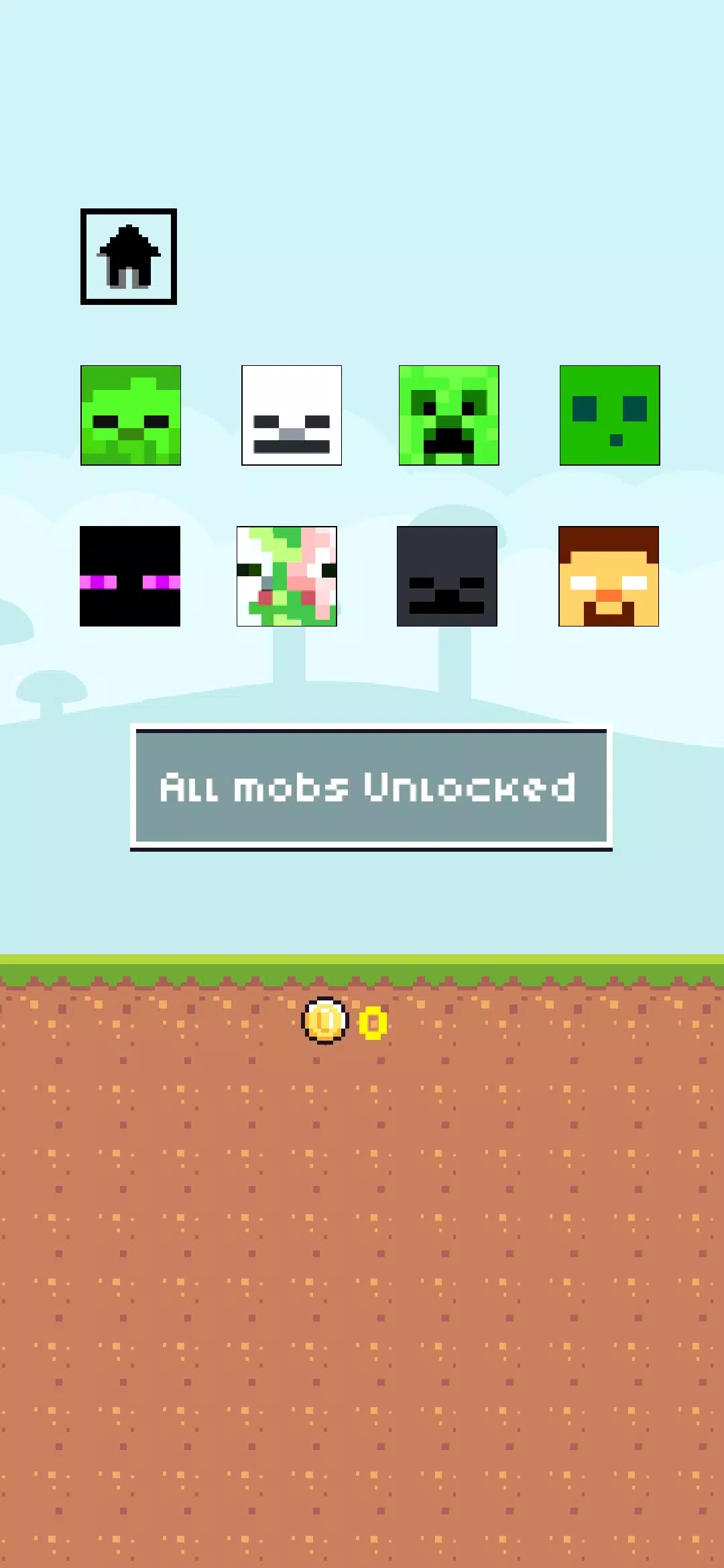This screenshot has width=724, height=1568.
Task: Select the zombie mob face
Action: coord(131,415)
